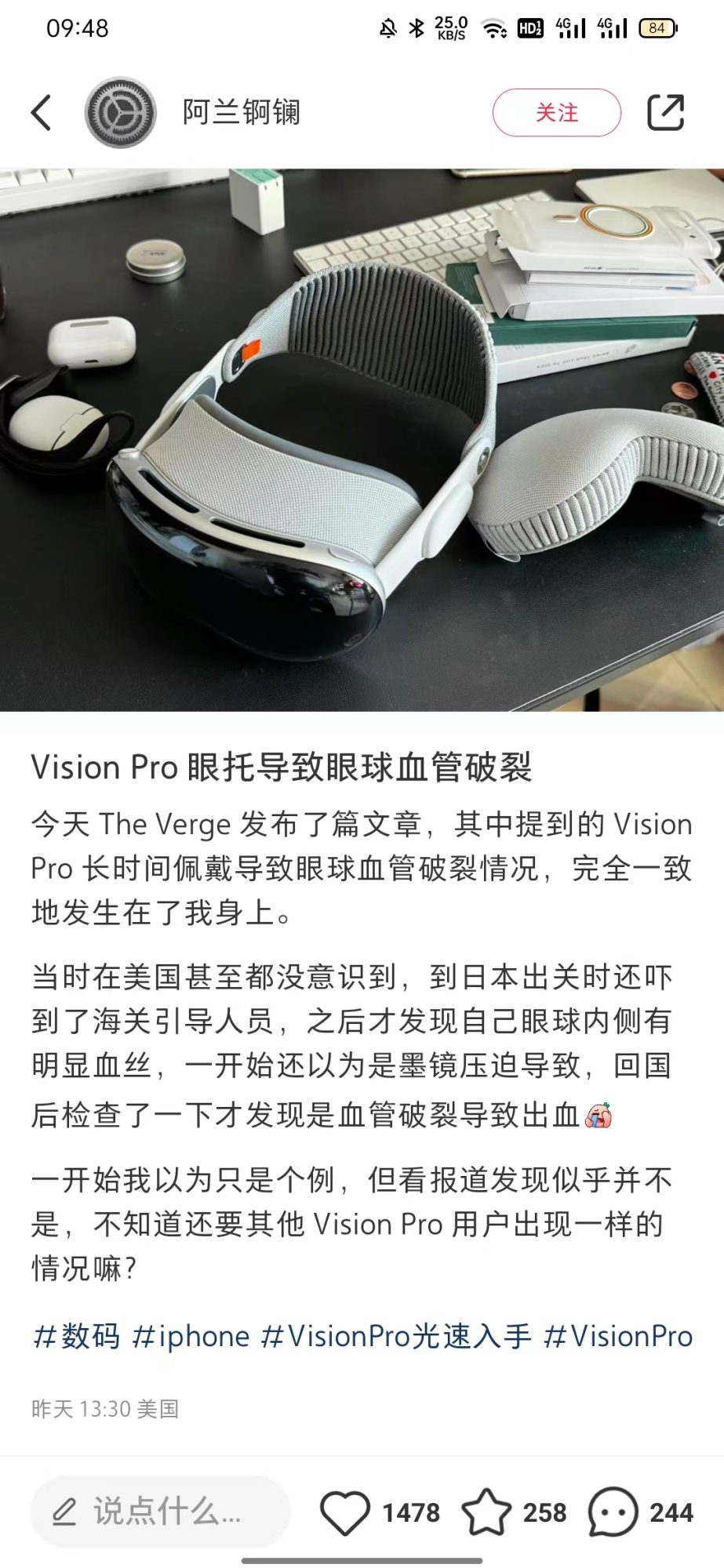Image resolution: width=724 pixels, height=1568 pixels.
Task: Tap the 说点什么 comment input field
Action: click(161, 1512)
